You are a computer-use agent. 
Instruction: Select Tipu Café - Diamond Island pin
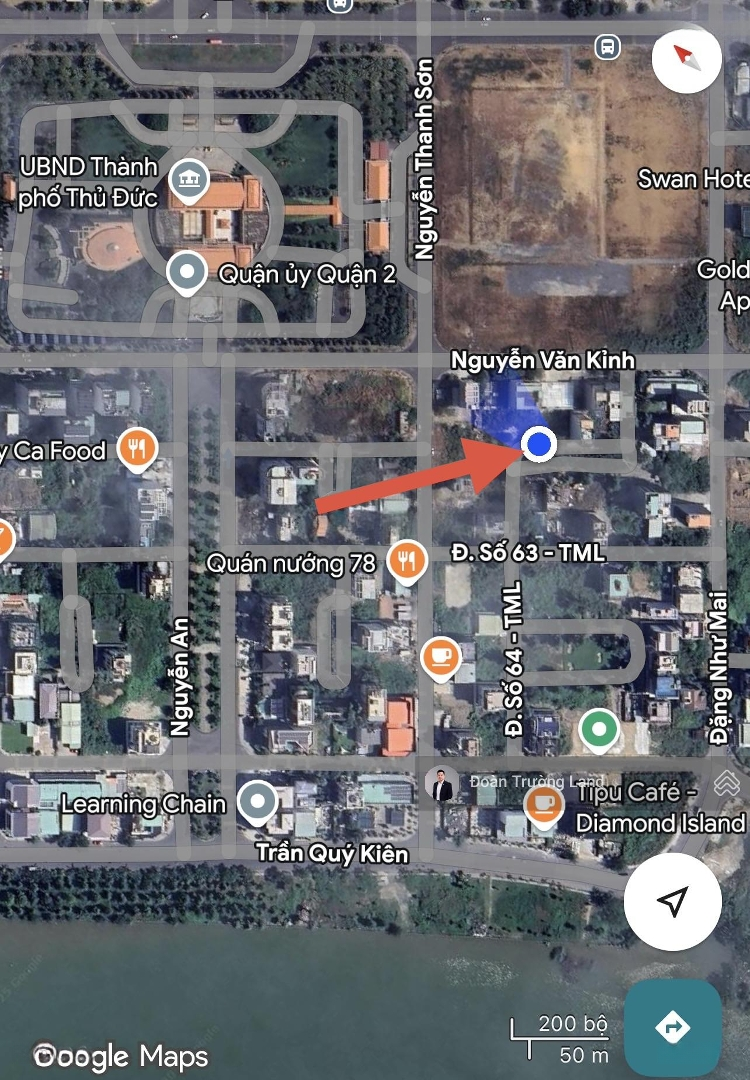tap(544, 803)
